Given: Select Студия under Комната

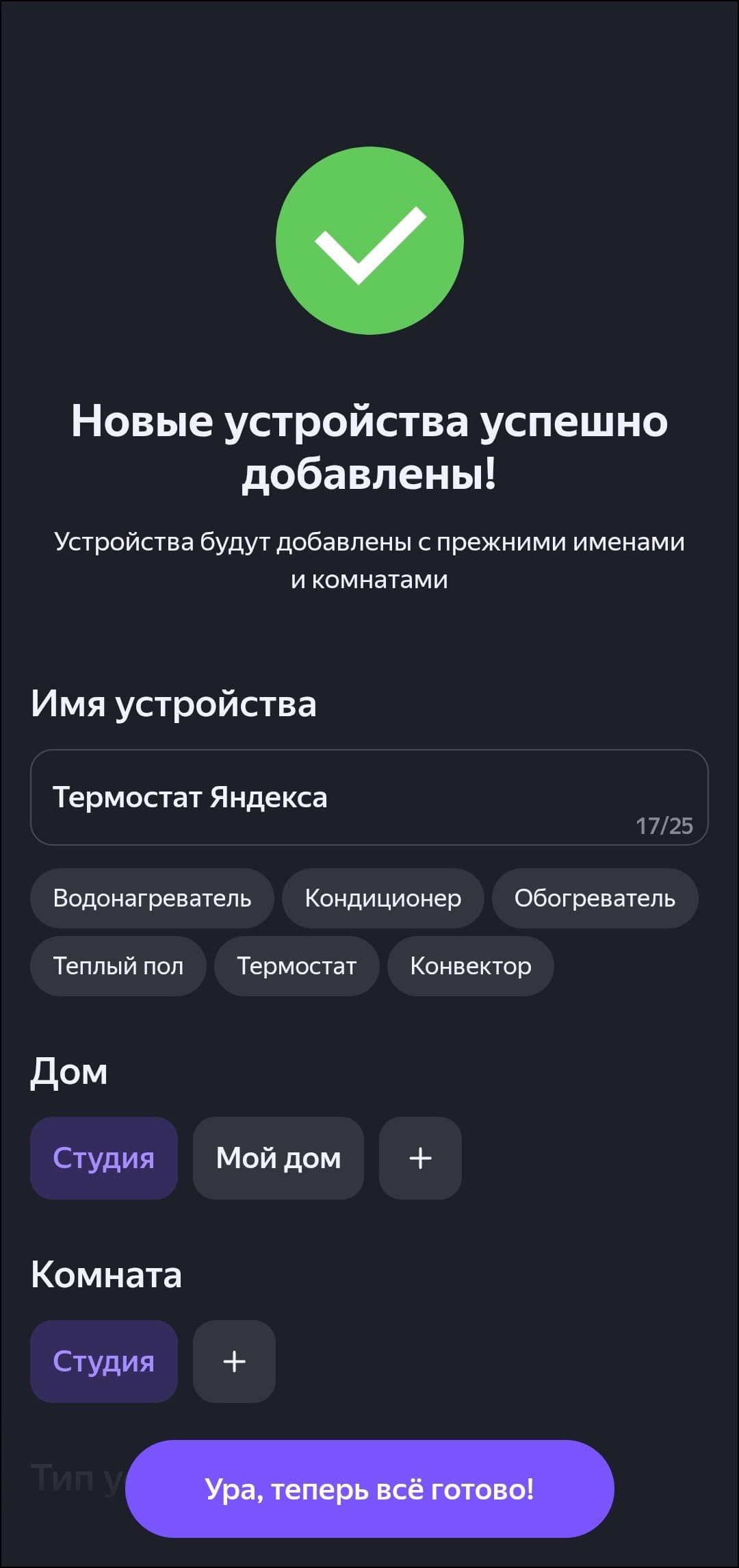Looking at the screenshot, I should pyautogui.click(x=104, y=1361).
